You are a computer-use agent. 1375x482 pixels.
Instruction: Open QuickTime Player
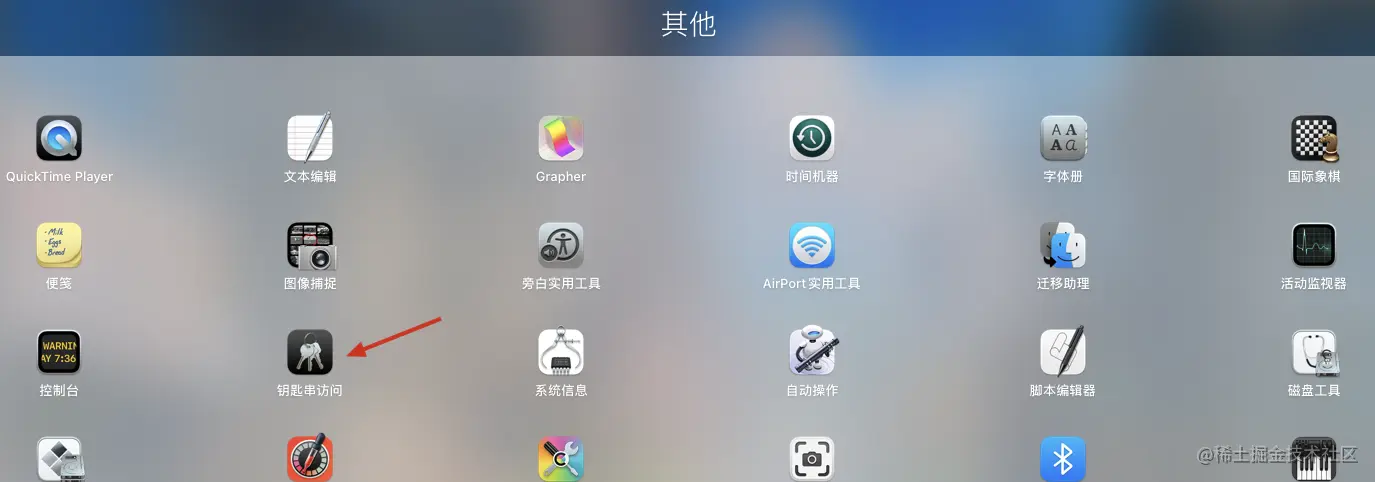coord(59,139)
